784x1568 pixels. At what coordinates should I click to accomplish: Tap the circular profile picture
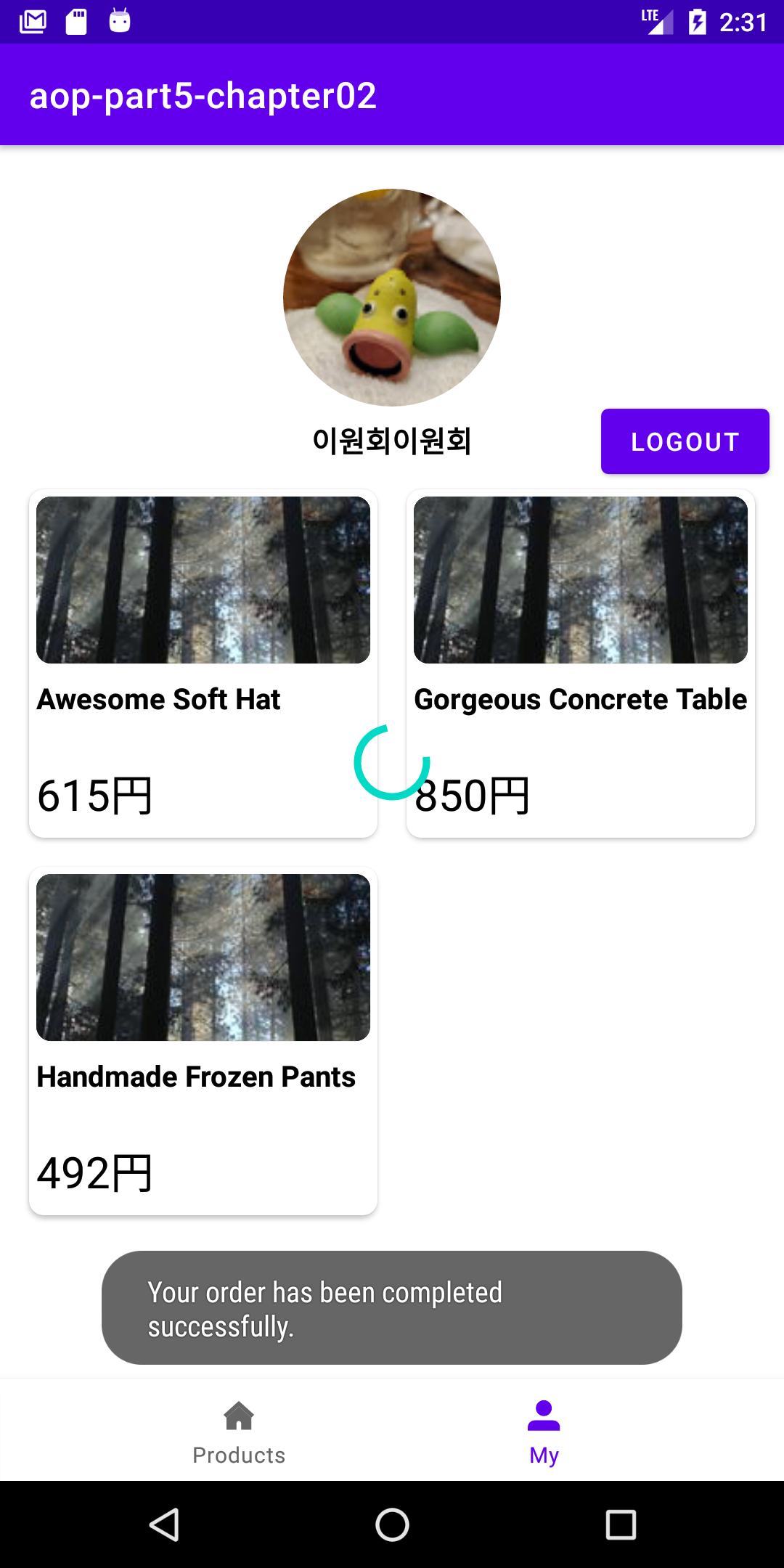(392, 296)
